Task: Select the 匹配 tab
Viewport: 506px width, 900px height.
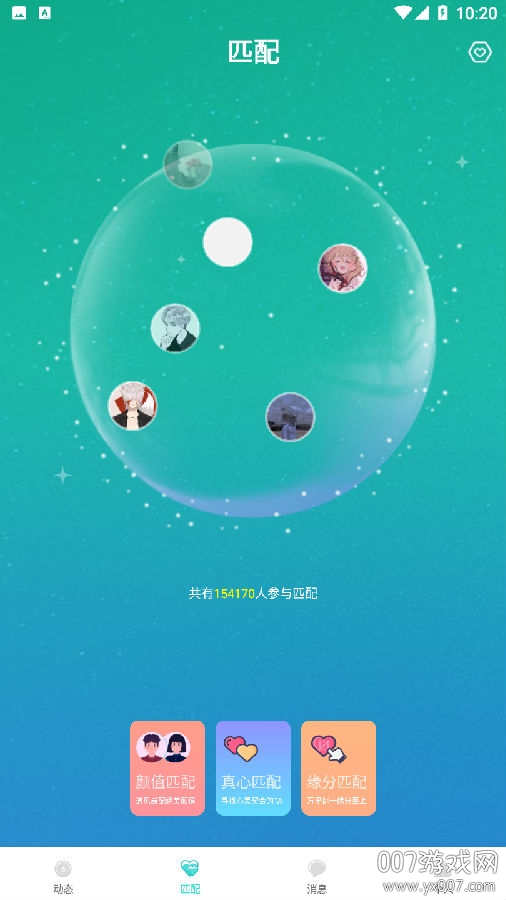Action: 190,876
